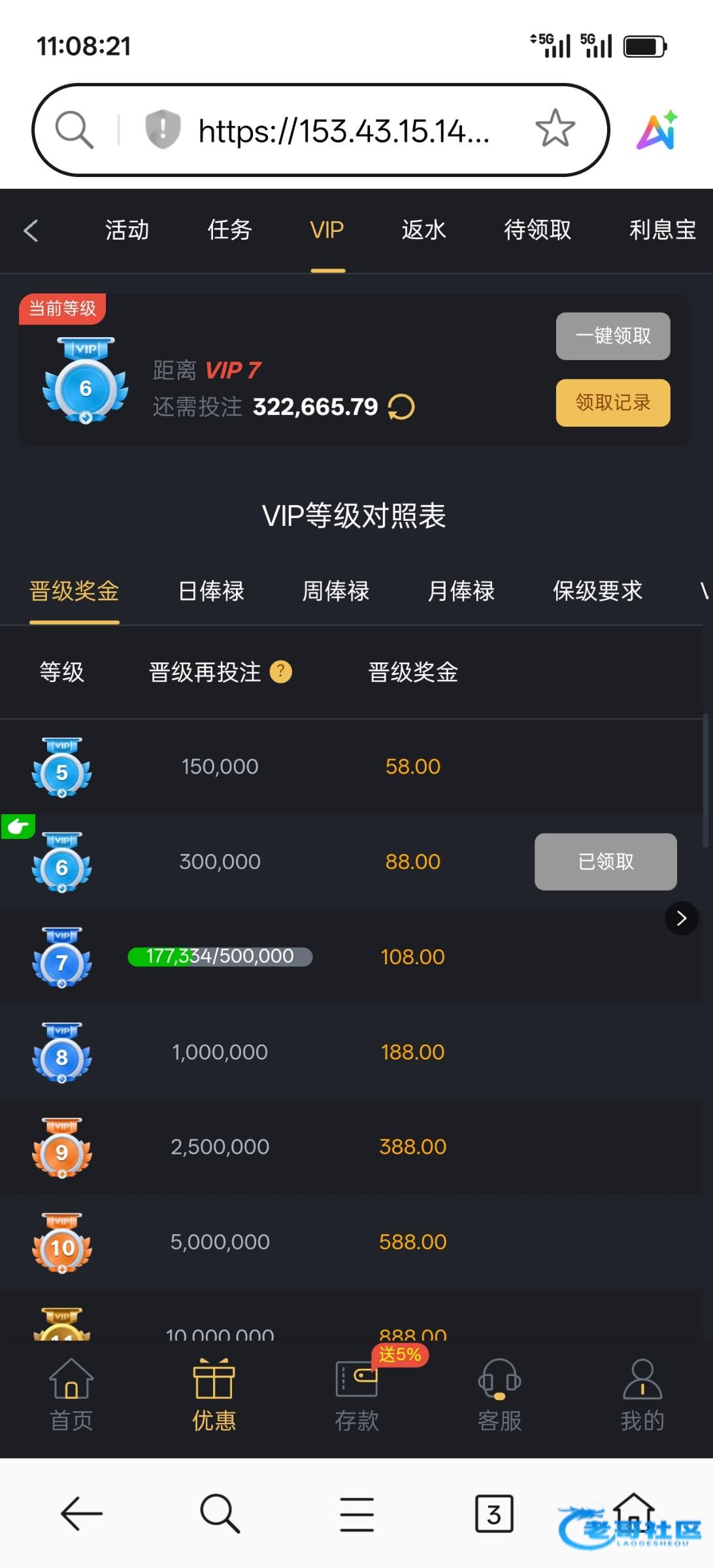Open the help icon beside 晋级再投注
This screenshot has width=713, height=1568.
coord(281,672)
